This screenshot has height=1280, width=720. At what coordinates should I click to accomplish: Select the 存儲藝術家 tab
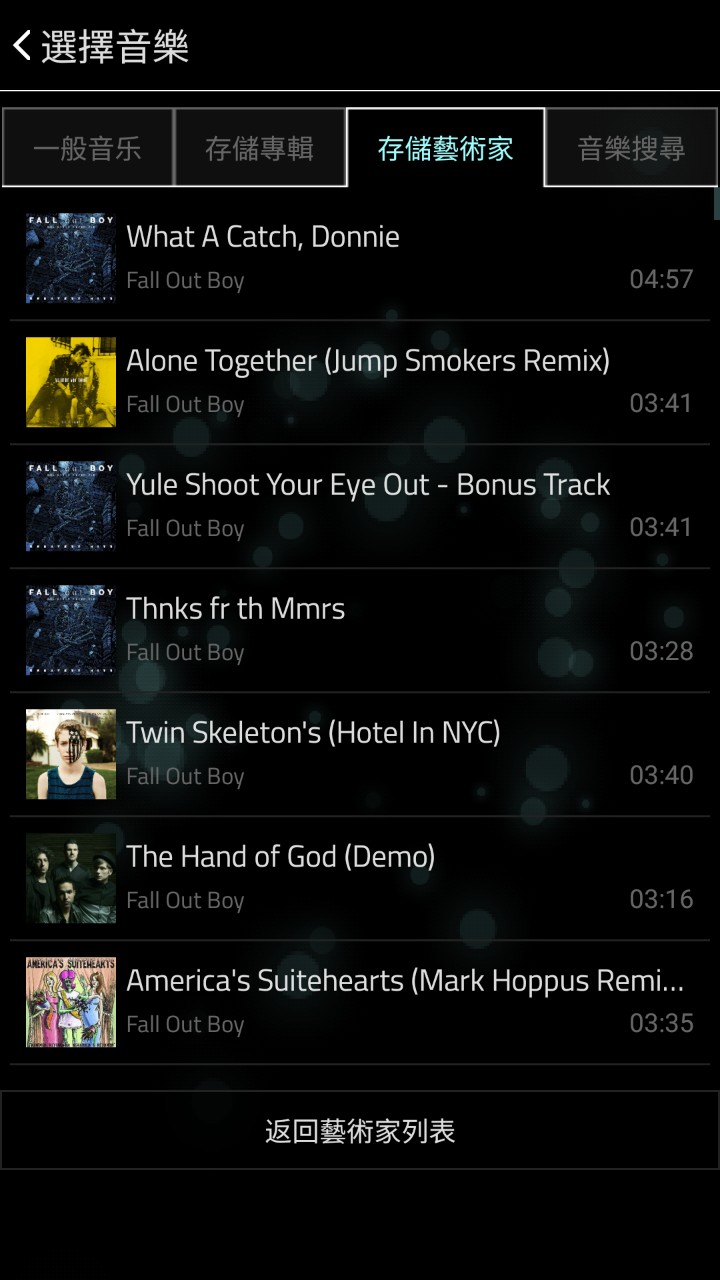click(x=446, y=149)
